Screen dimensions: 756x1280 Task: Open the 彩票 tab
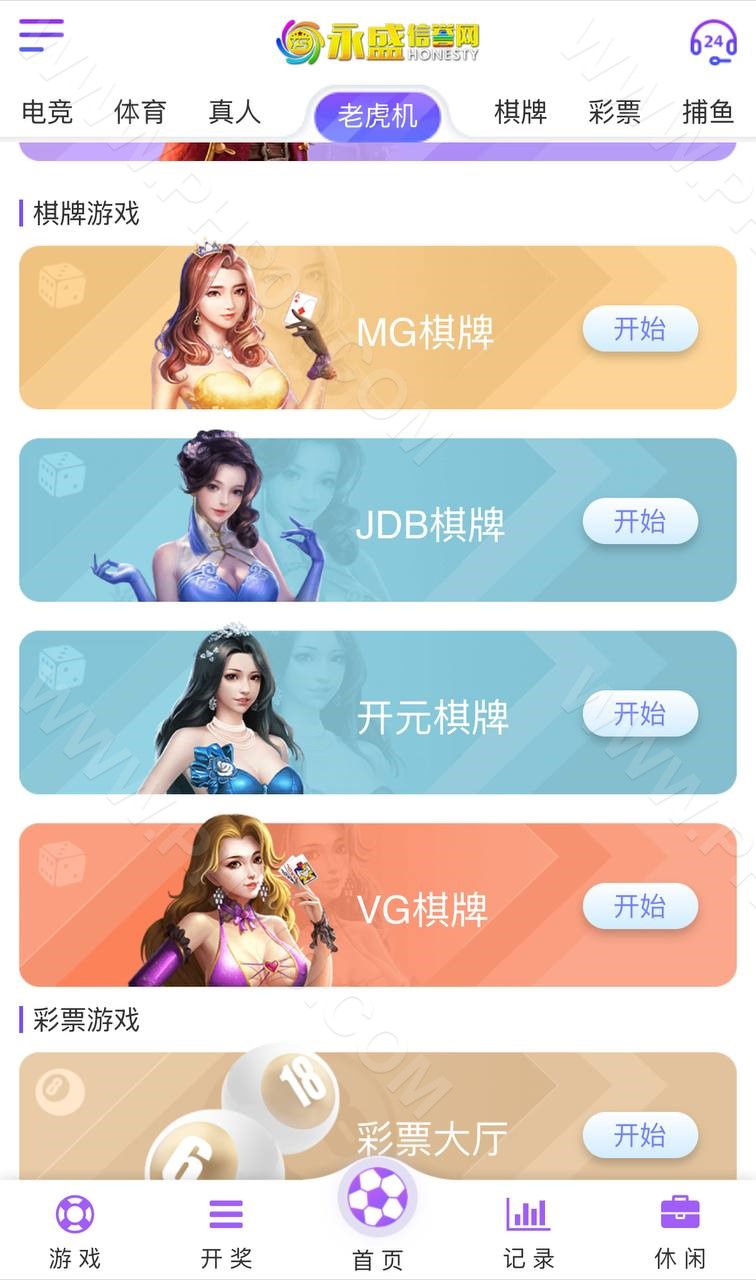point(614,112)
